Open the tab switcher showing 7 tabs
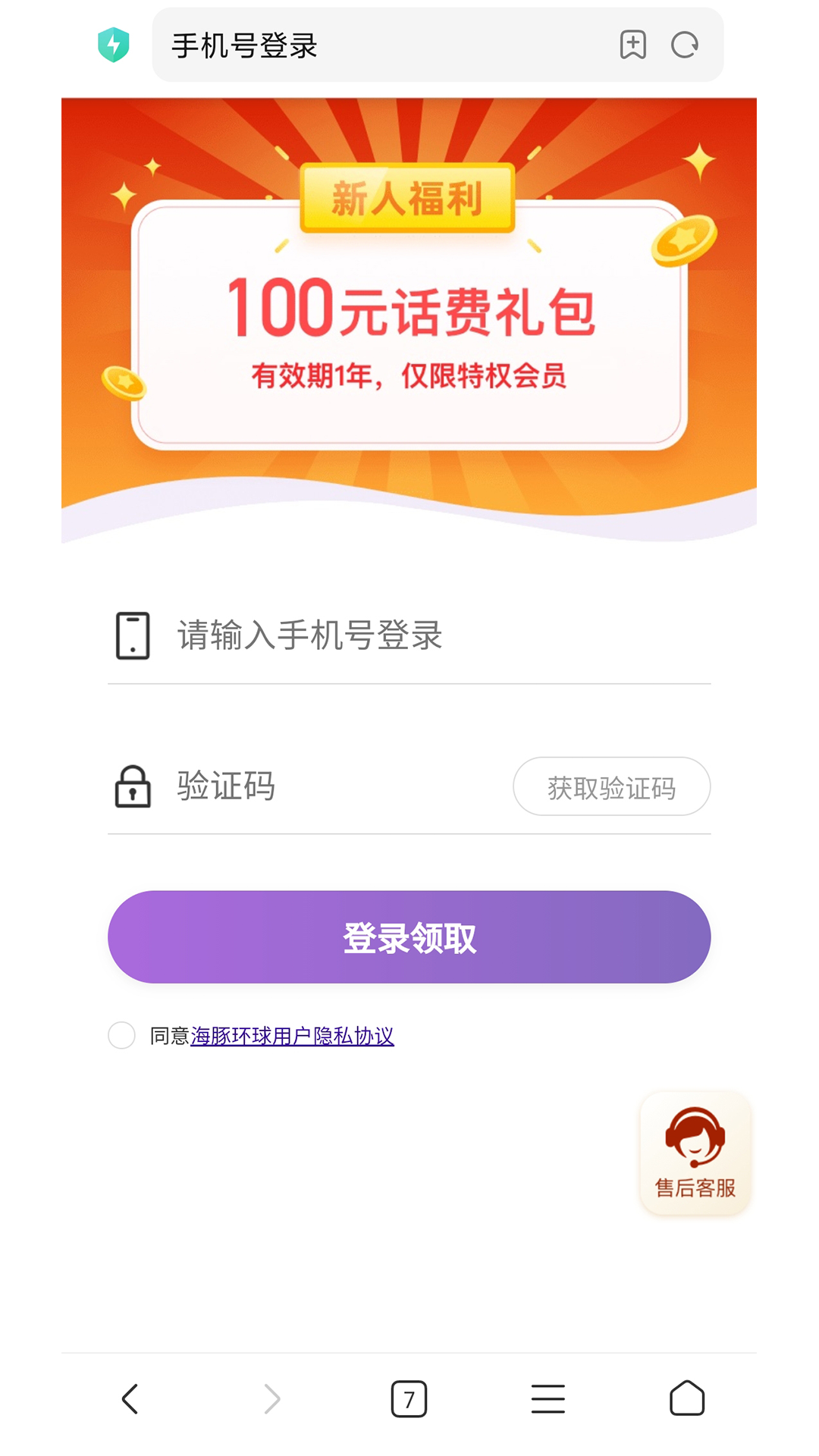The height and width of the screenshot is (1456, 819). pos(409,1399)
